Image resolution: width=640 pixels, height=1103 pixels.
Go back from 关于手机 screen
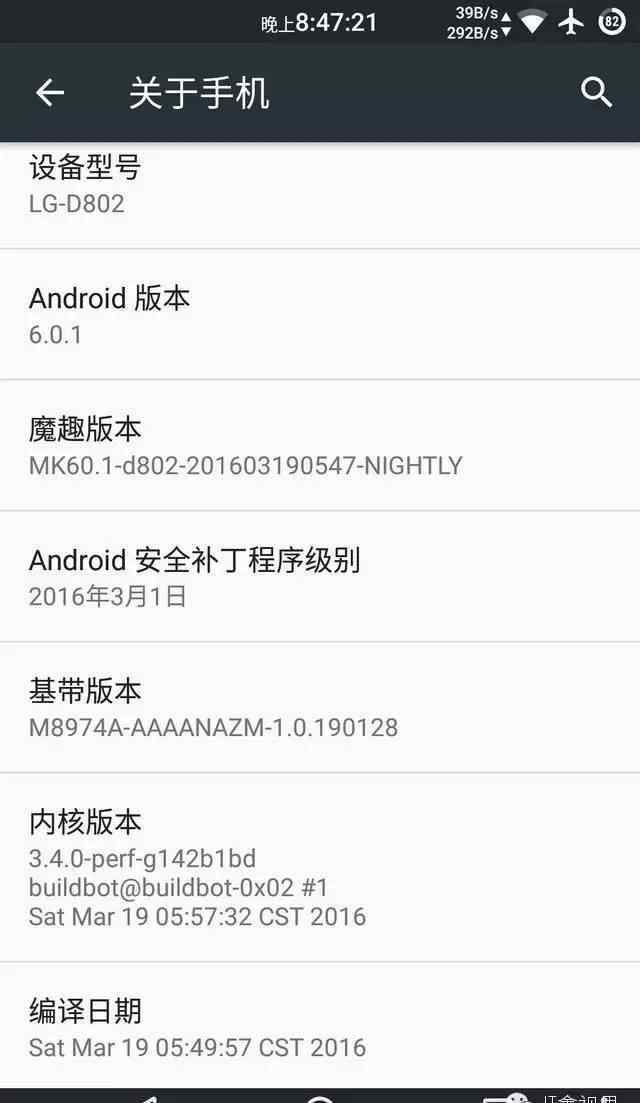pyautogui.click(x=50, y=92)
